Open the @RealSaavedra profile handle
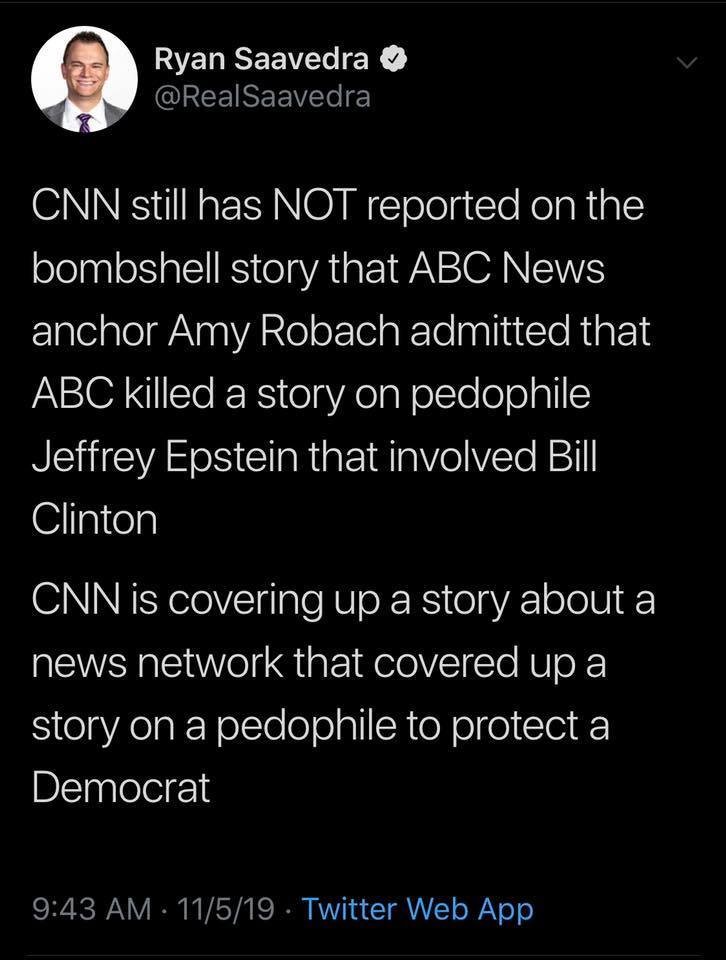 pyautogui.click(x=262, y=96)
